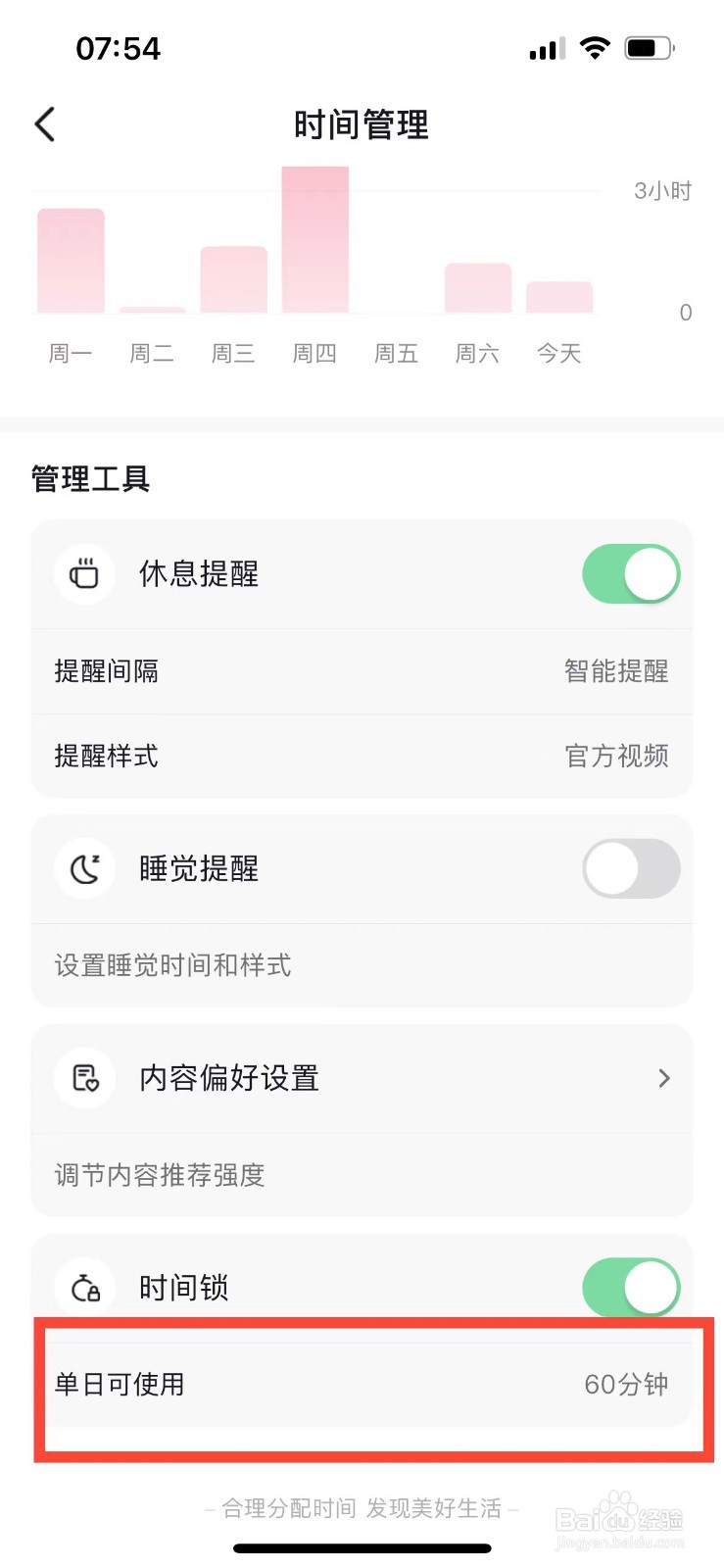Viewport: 724px width, 1568px height.
Task: Click the sleep reminder moon icon
Action: (84, 868)
